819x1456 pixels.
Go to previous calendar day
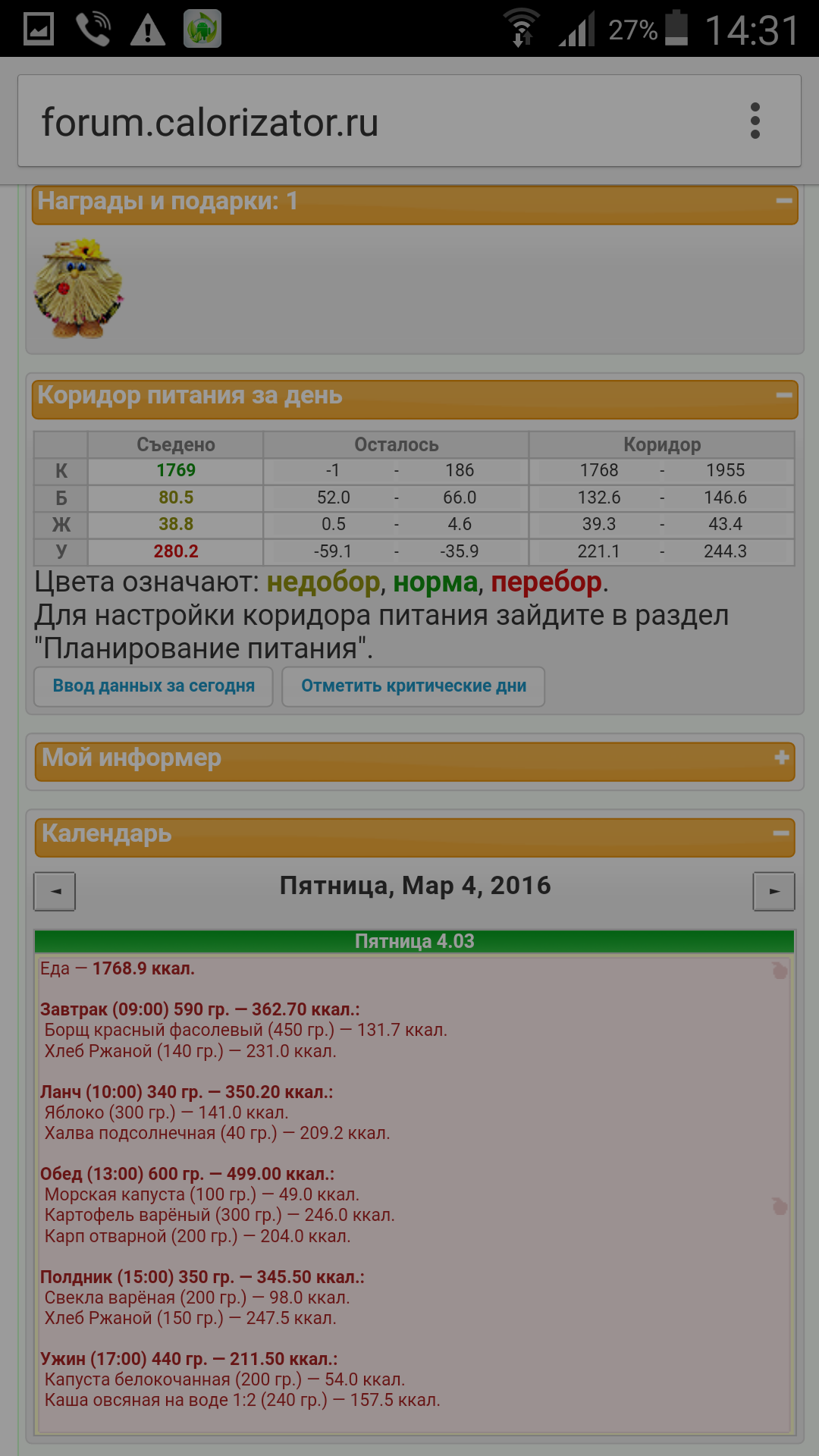tap(55, 891)
